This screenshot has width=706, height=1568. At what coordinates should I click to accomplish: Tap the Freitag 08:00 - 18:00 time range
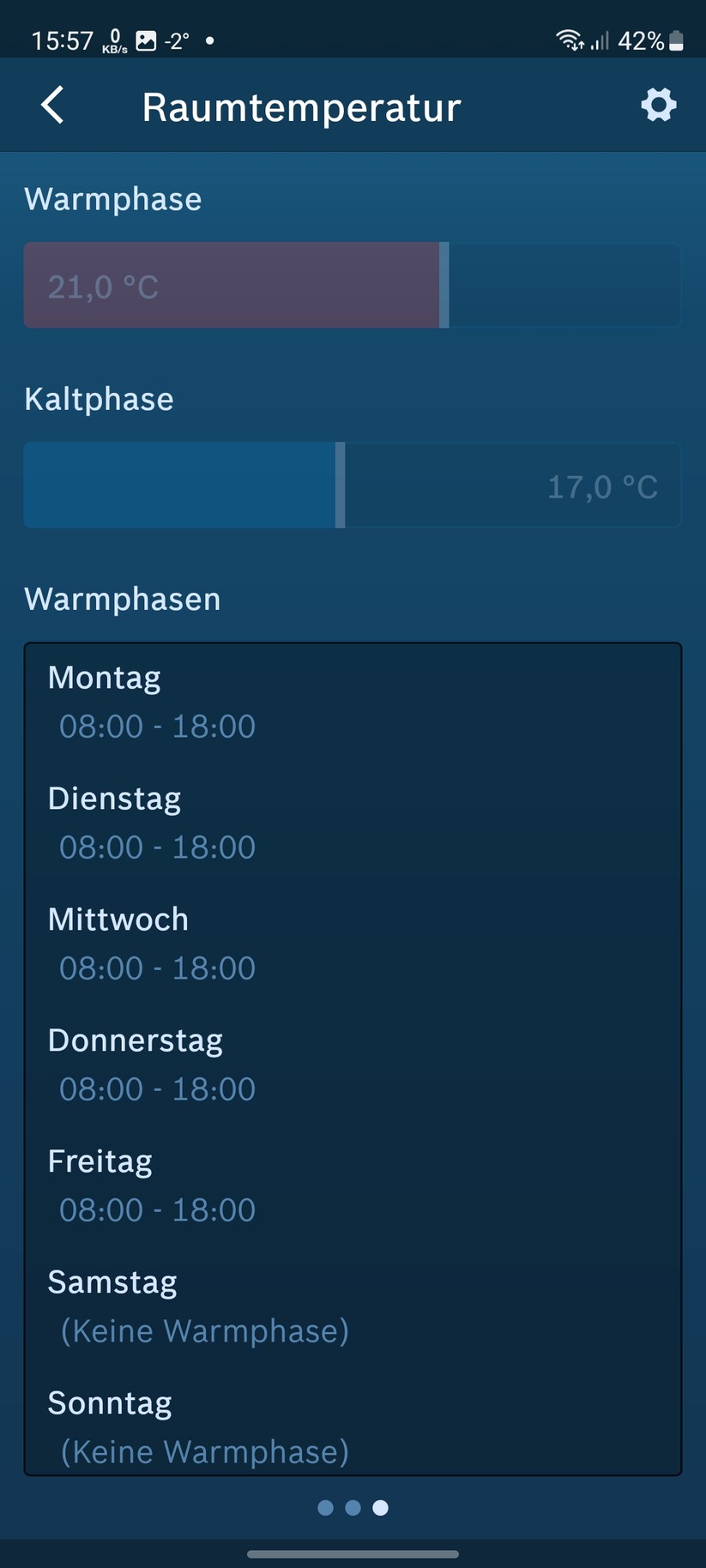157,1209
